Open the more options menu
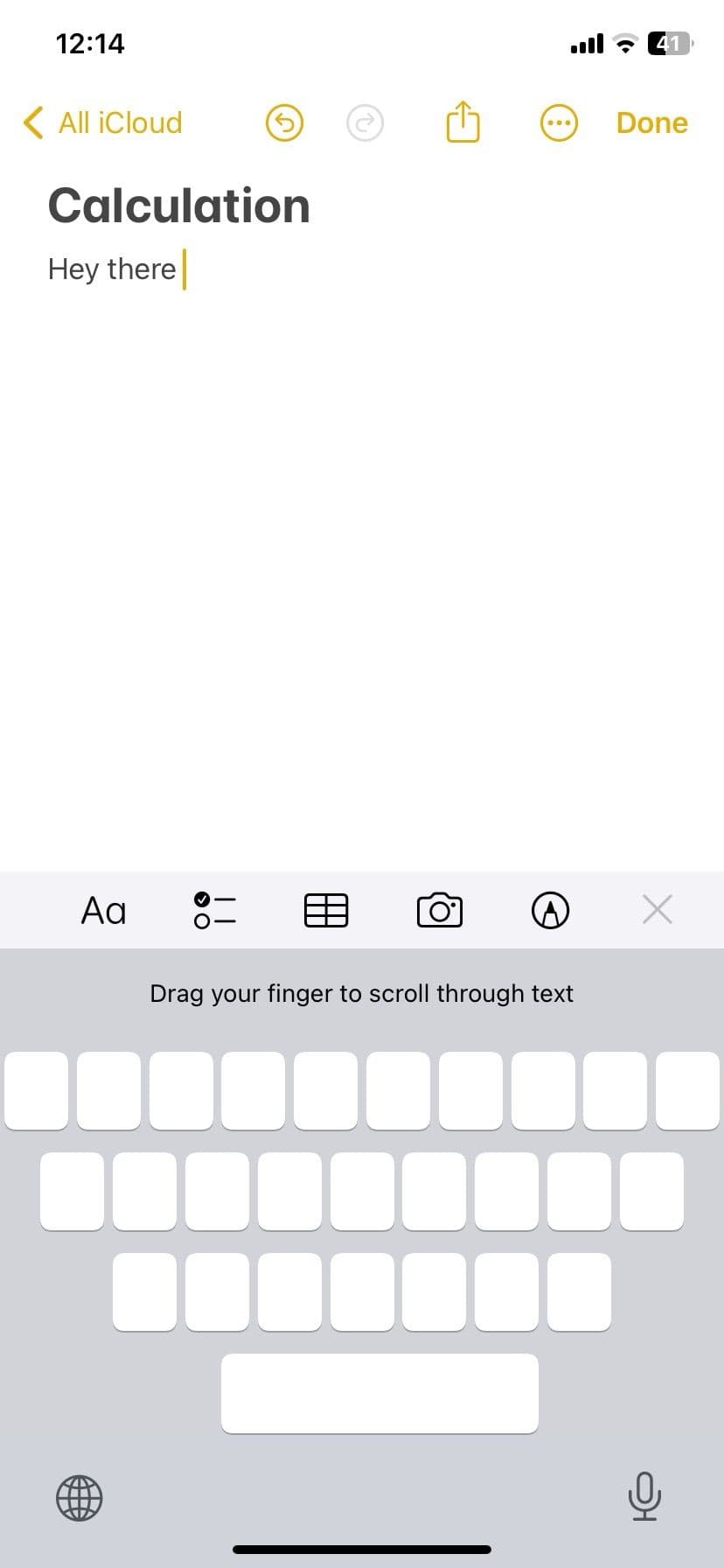The image size is (724, 1568). point(558,122)
